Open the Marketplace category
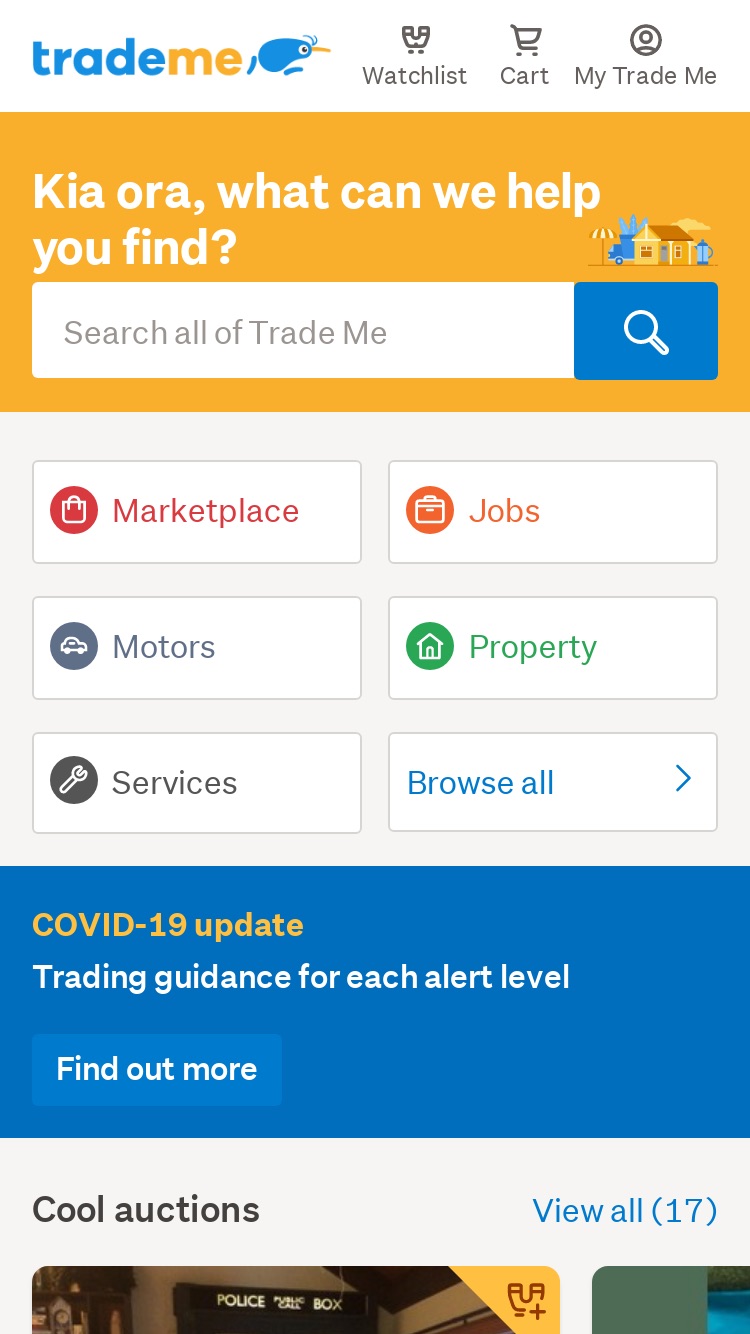The width and height of the screenshot is (750, 1334). click(197, 512)
